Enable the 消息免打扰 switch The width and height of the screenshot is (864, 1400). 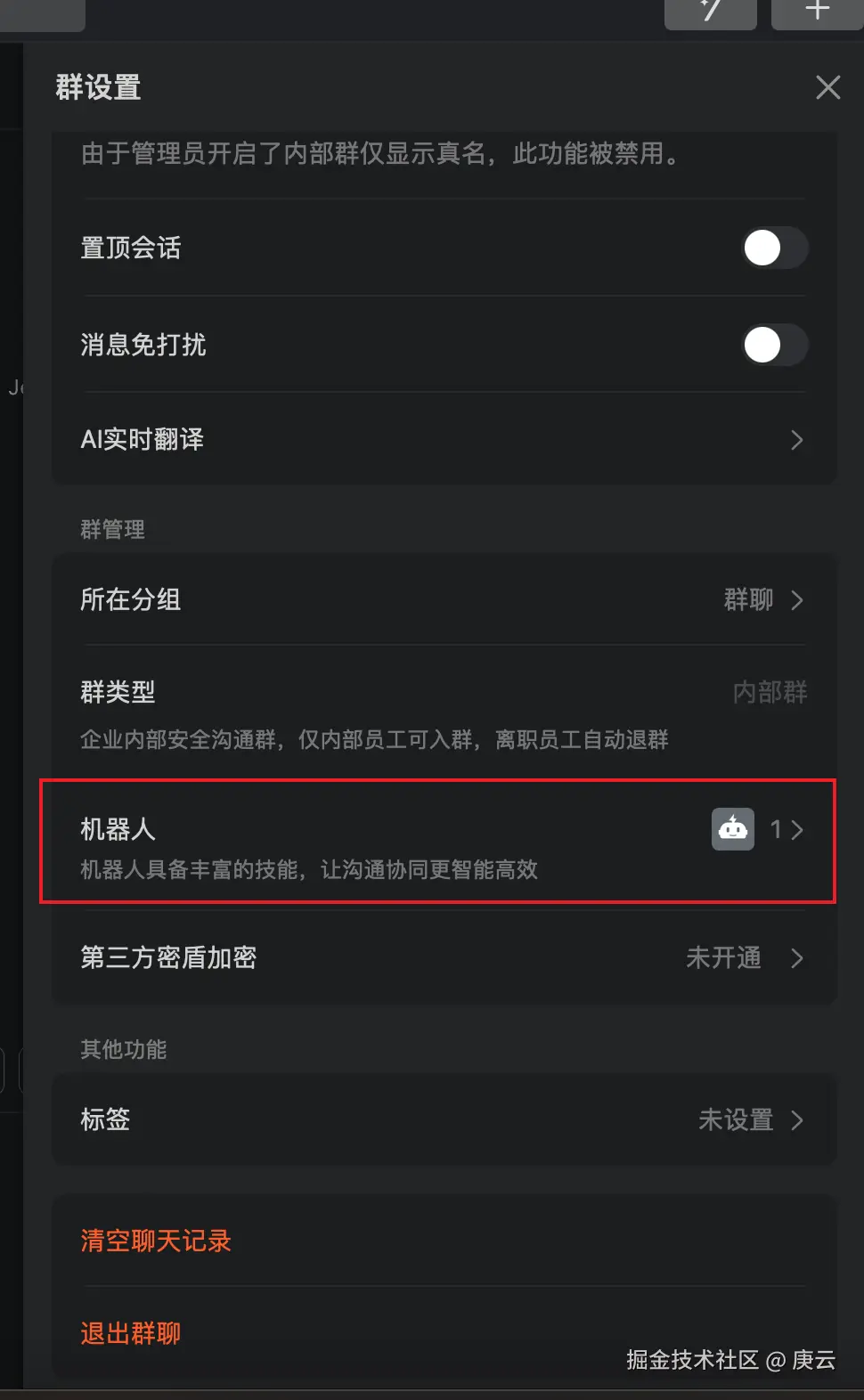(774, 345)
